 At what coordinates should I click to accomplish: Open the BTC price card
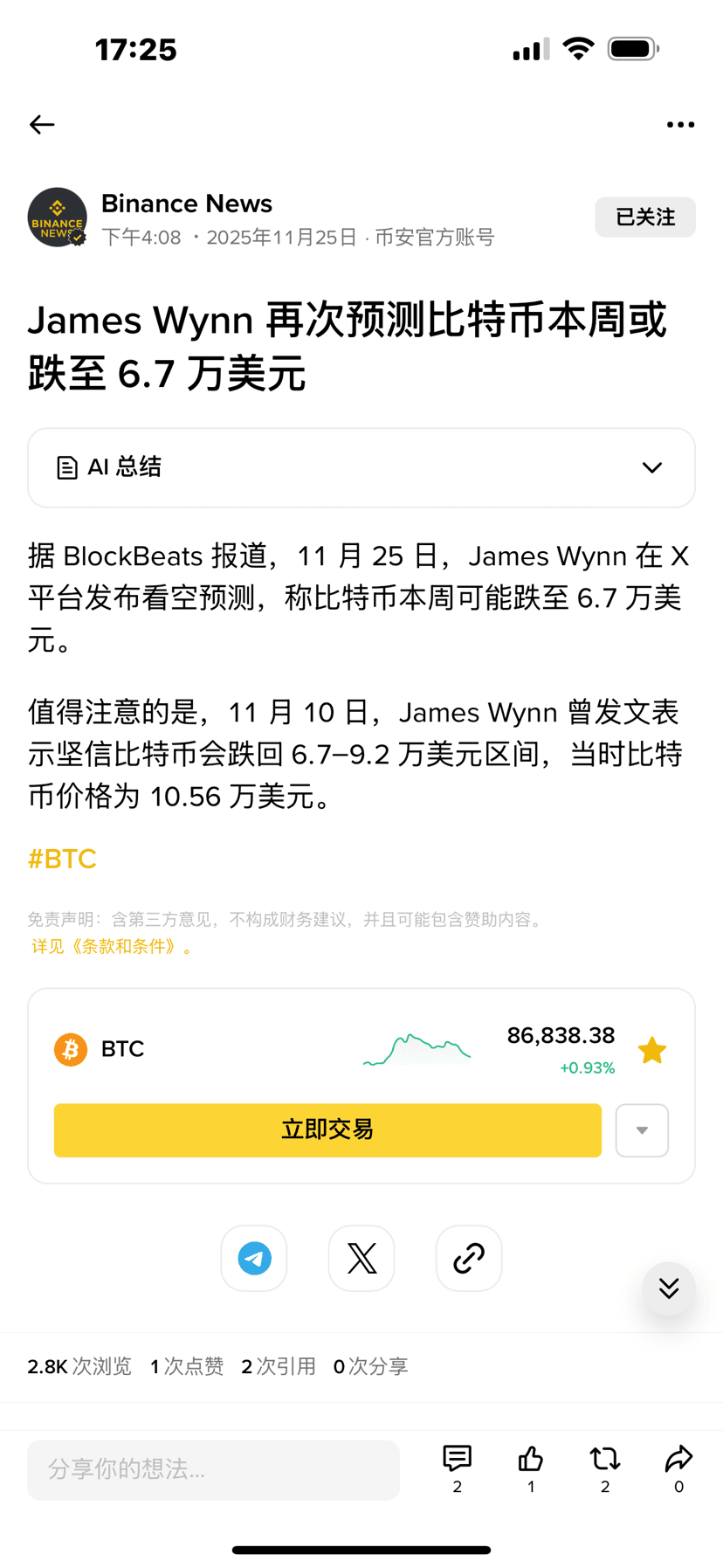click(262, 1049)
